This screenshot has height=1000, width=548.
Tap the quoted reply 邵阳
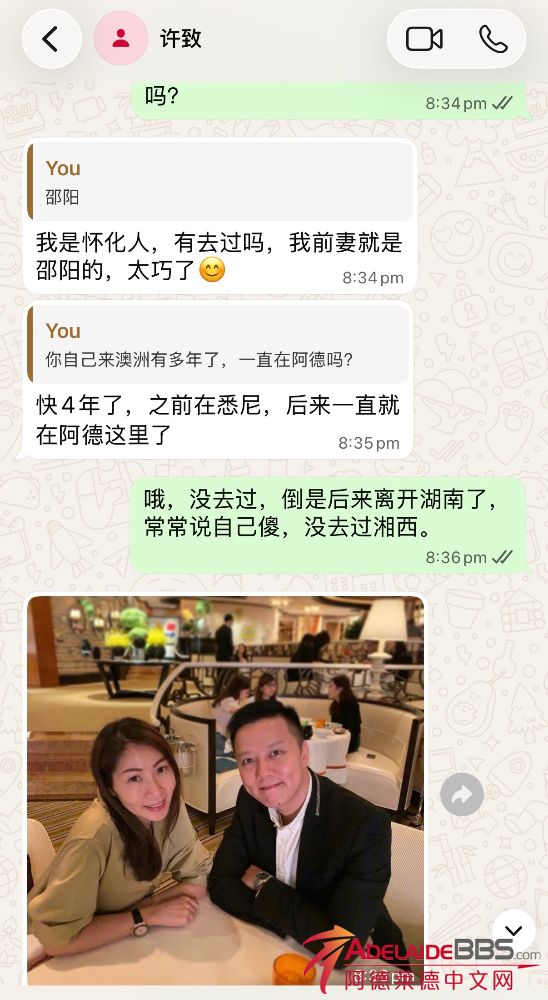pos(220,182)
